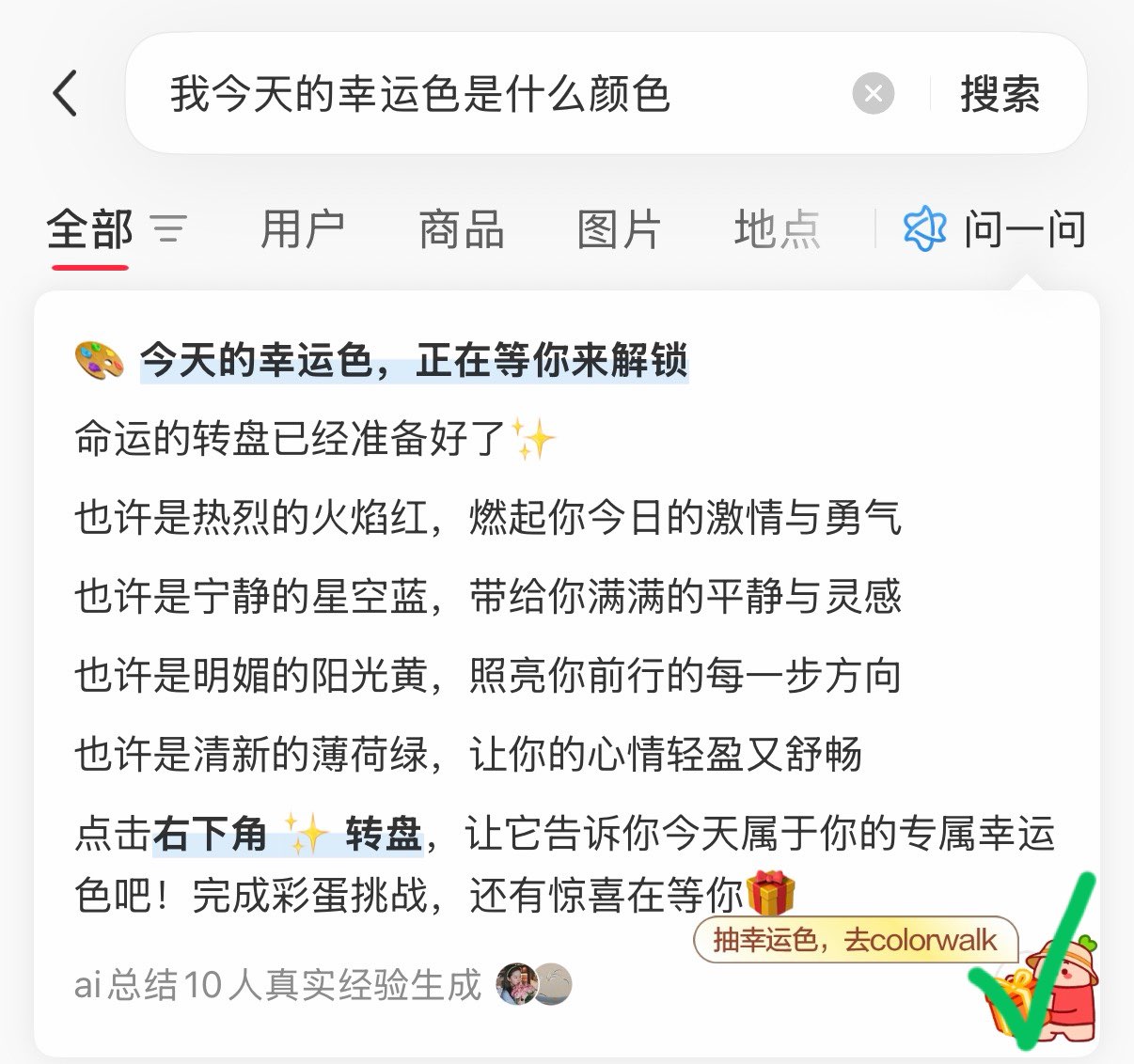
Task: Switch to the 图片 tab
Action: (x=619, y=230)
